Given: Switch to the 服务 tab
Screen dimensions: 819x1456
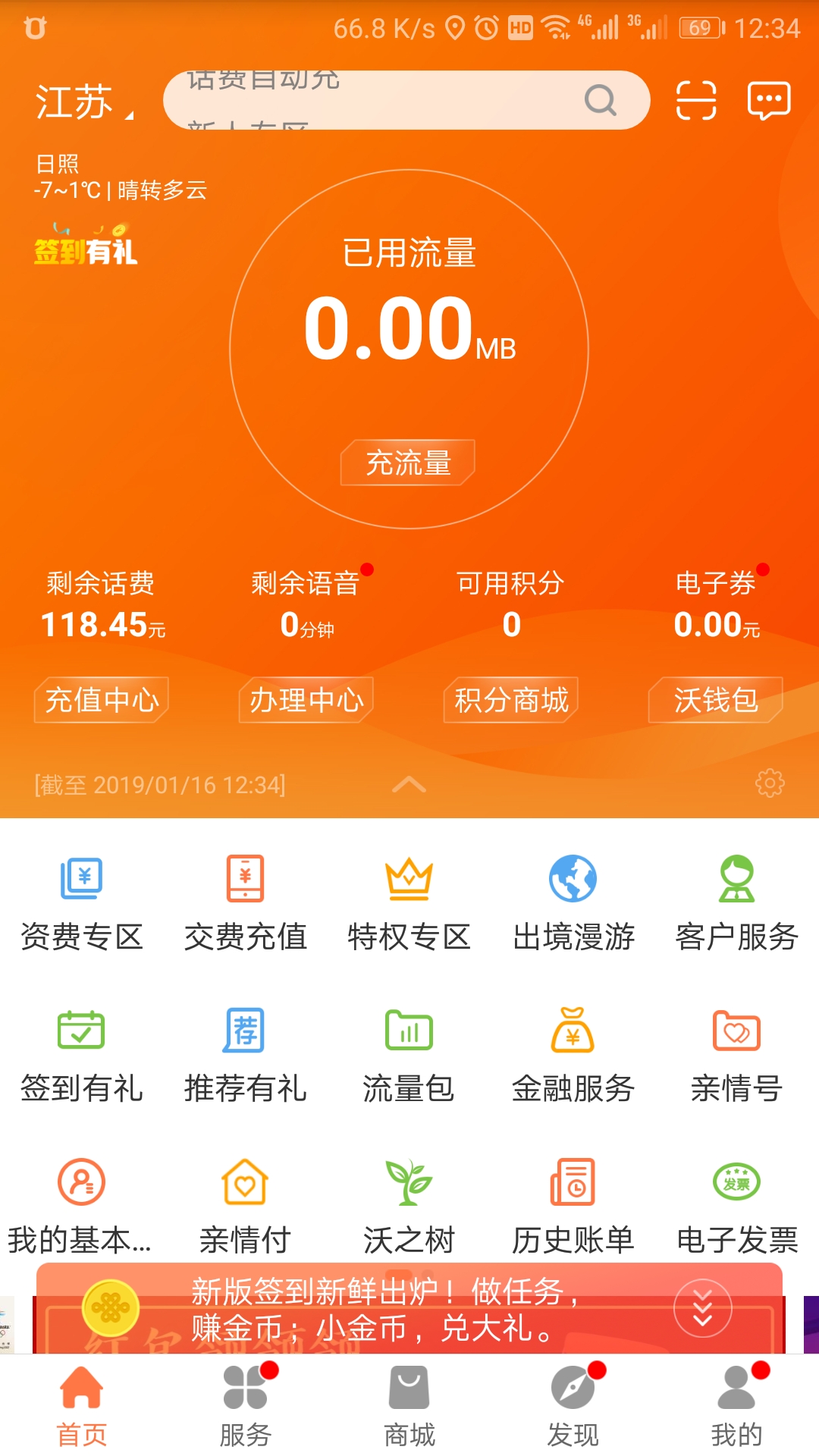Looking at the screenshot, I should (x=246, y=1410).
